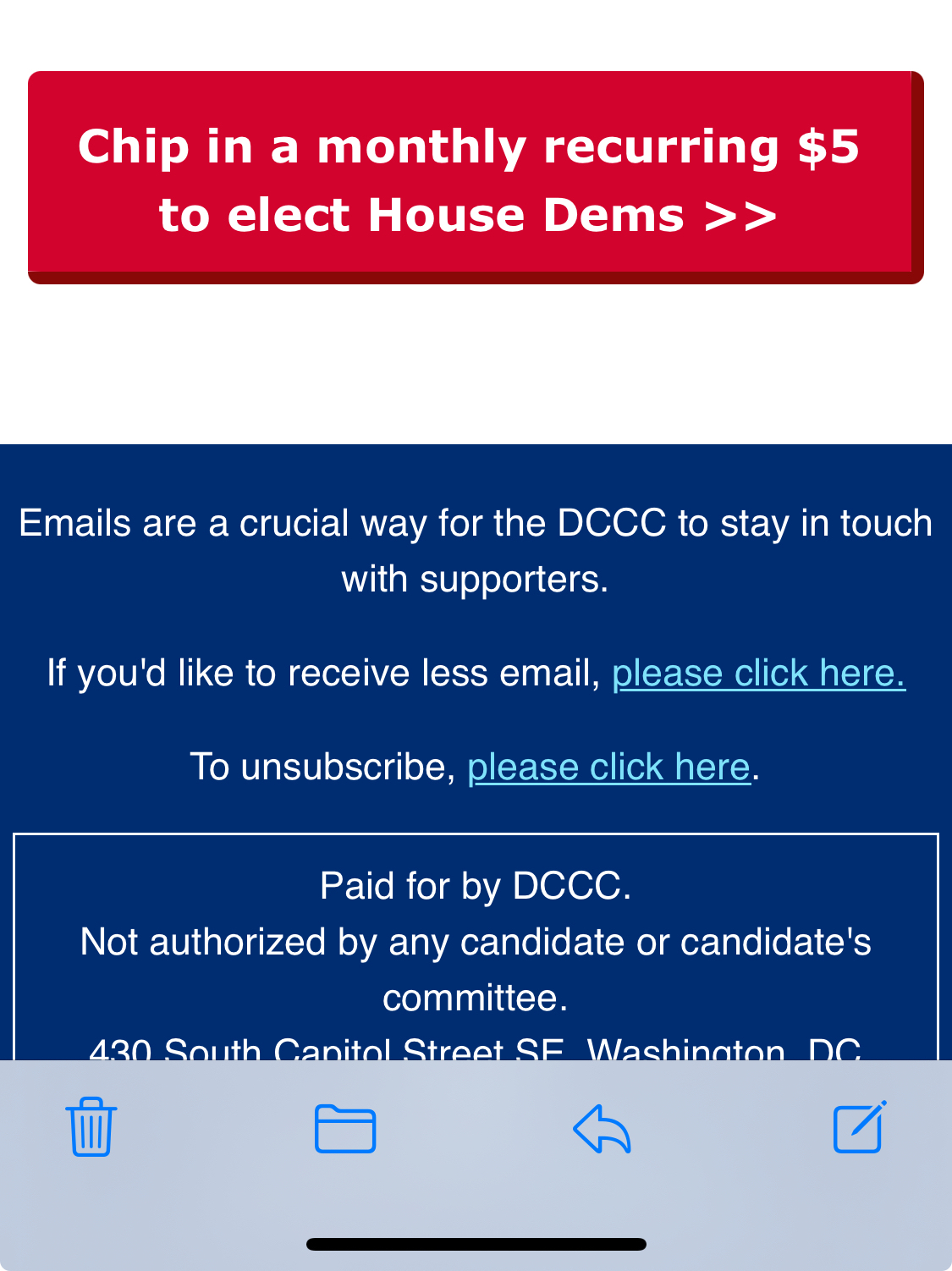Compose a new email message
Image resolution: width=952 pixels, height=1271 pixels.
pos(860,1127)
